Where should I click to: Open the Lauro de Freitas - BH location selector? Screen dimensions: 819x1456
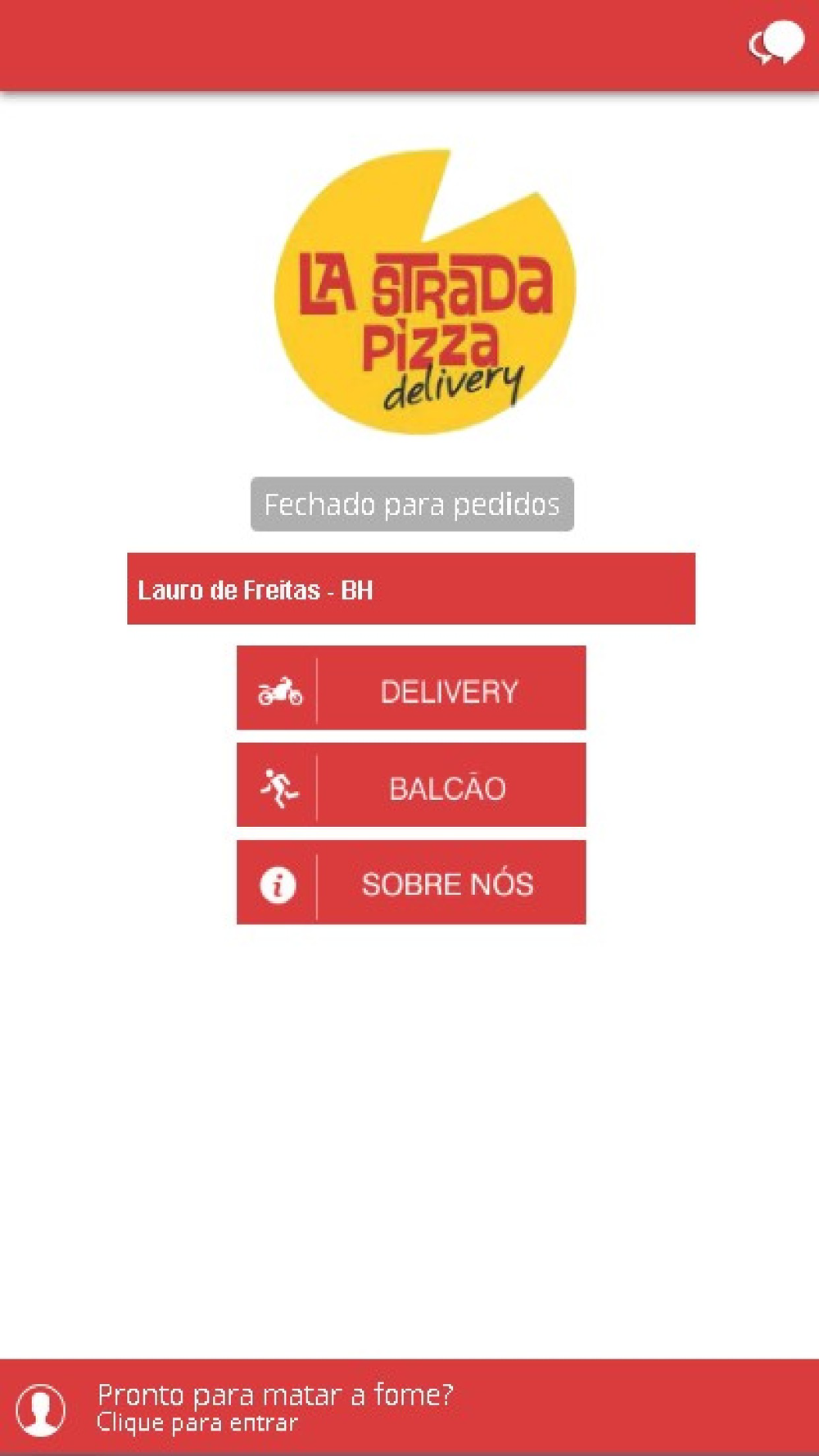coord(411,589)
